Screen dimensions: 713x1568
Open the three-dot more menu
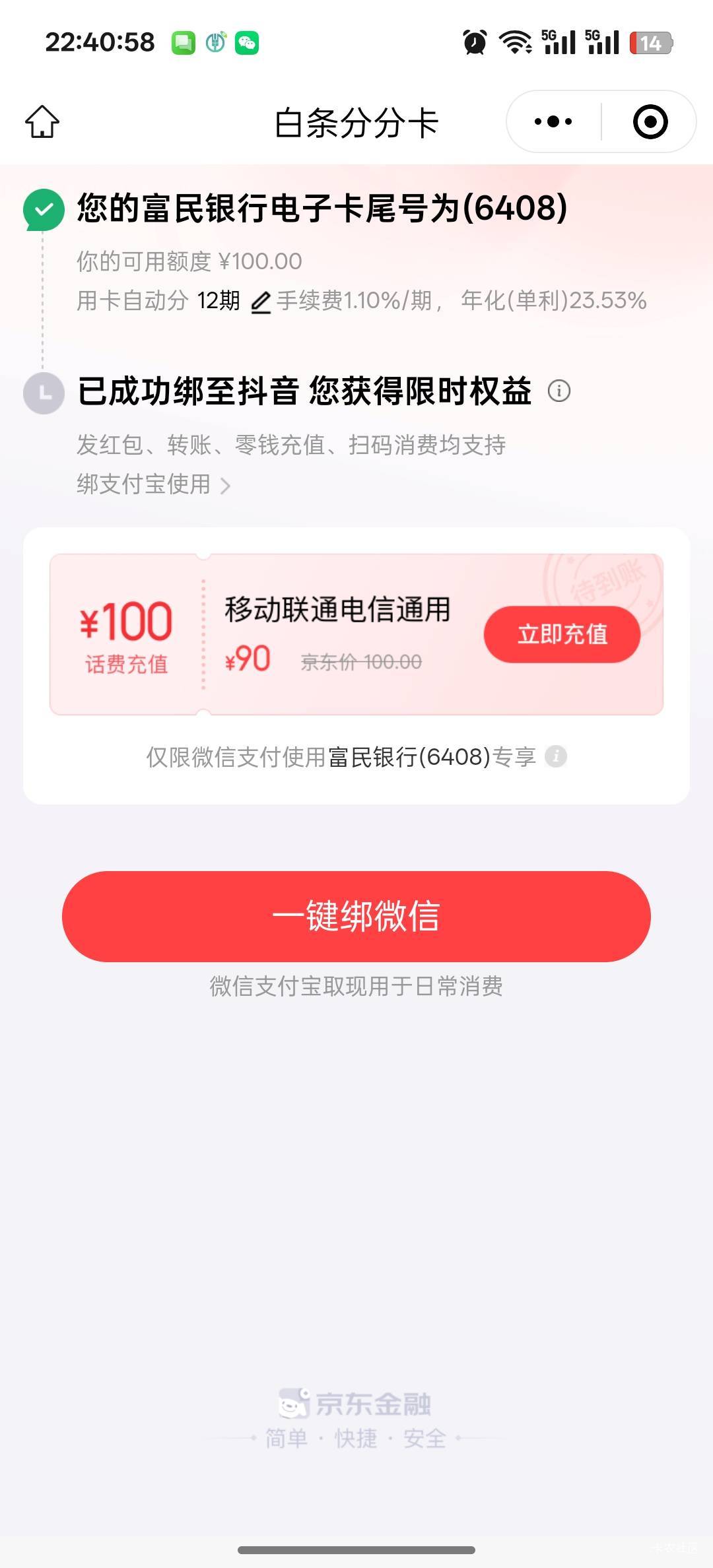pos(553,121)
